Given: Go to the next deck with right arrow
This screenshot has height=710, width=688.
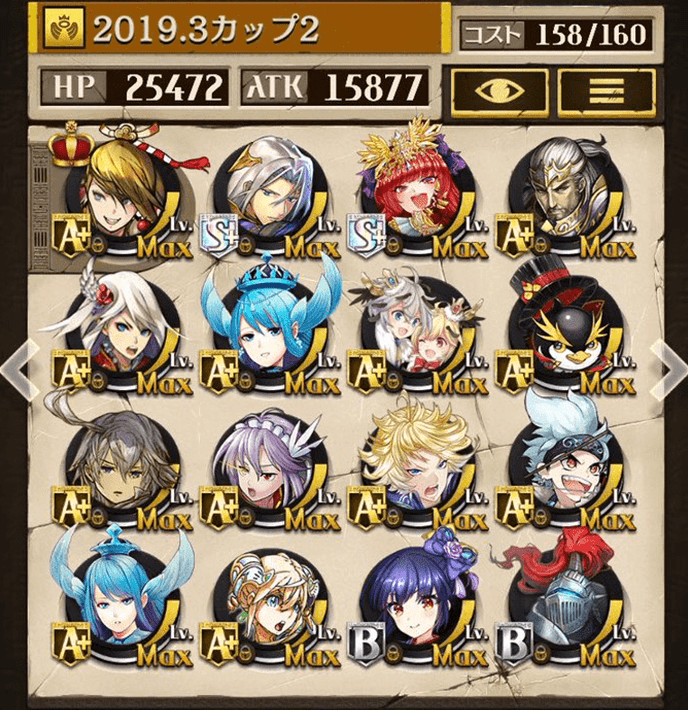Looking at the screenshot, I should click(668, 367).
